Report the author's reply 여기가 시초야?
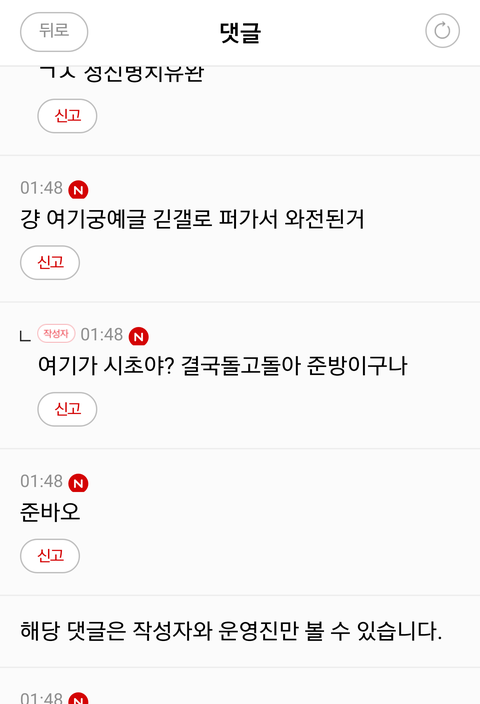This screenshot has height=704, width=480. point(67,409)
